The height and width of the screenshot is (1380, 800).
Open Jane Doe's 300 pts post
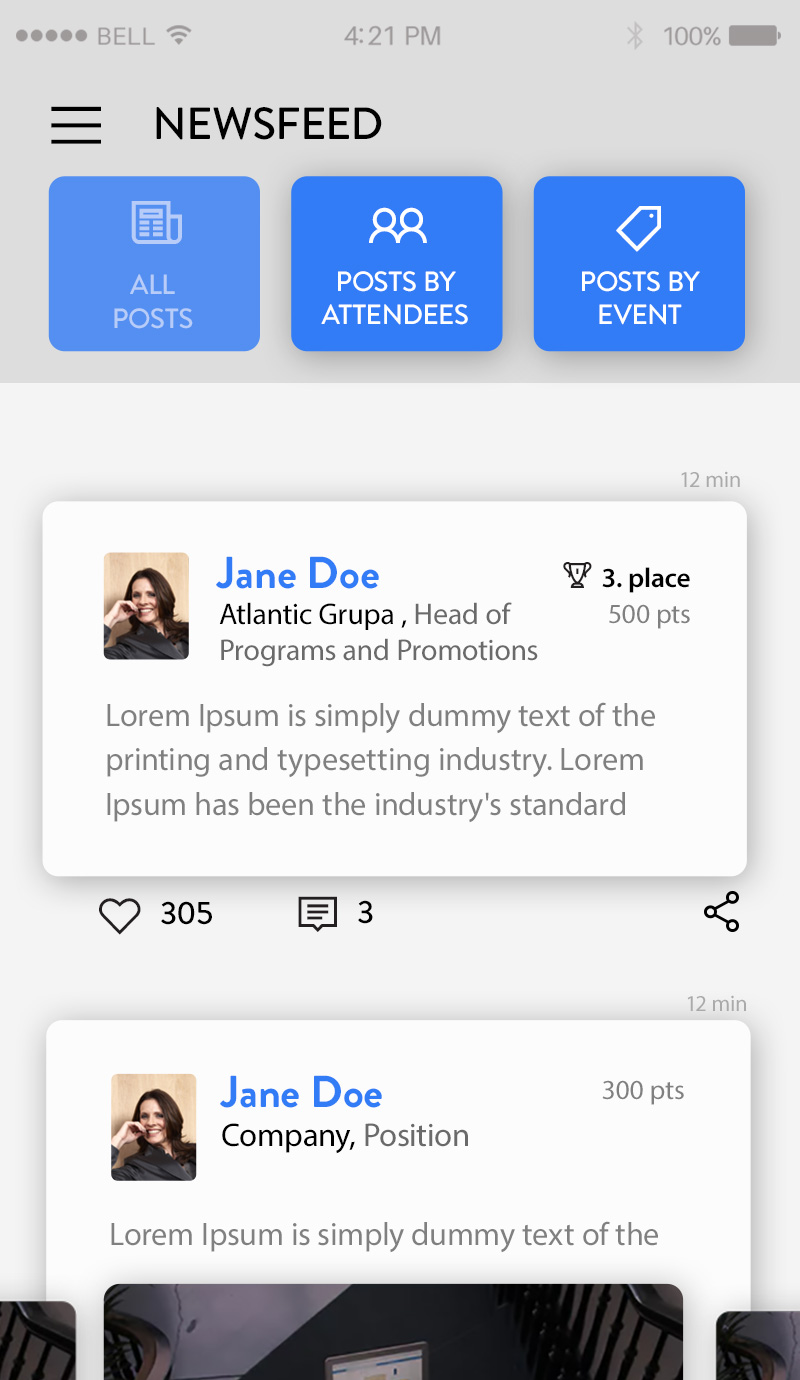[x=398, y=1150]
